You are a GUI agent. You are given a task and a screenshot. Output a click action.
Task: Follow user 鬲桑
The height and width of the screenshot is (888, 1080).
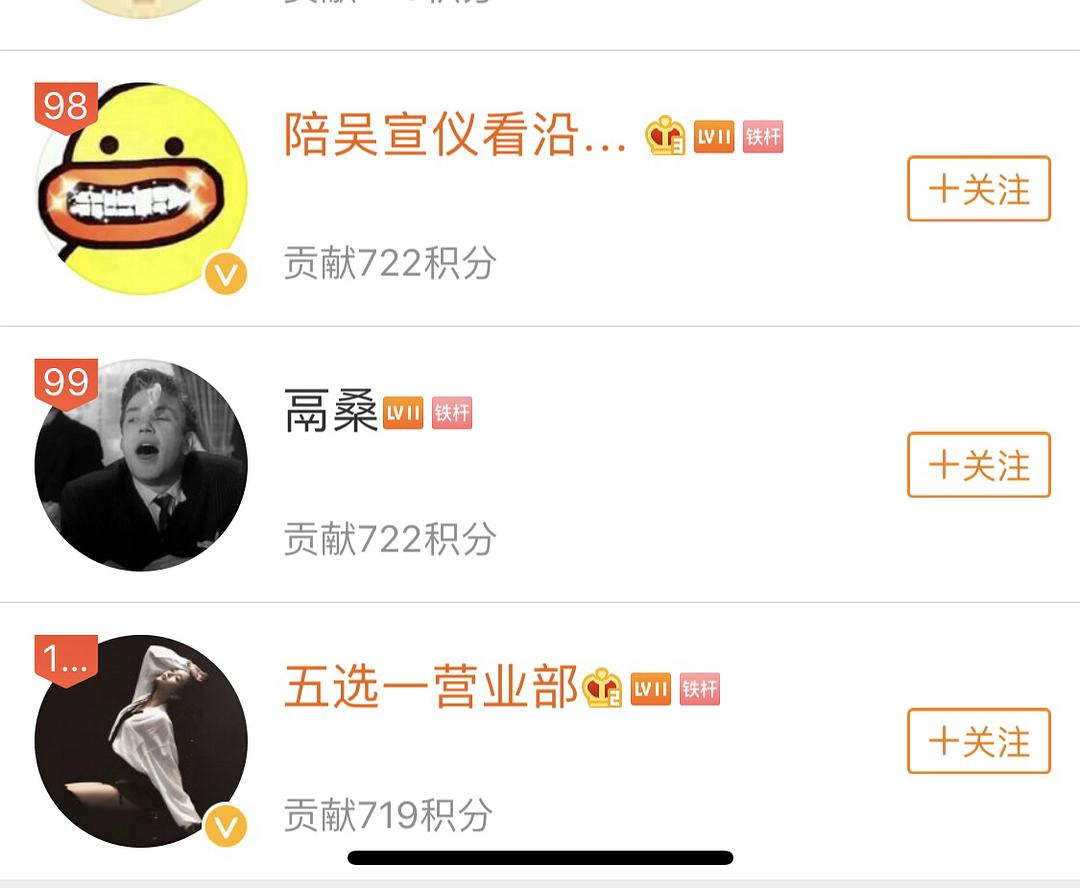pyautogui.click(x=978, y=465)
